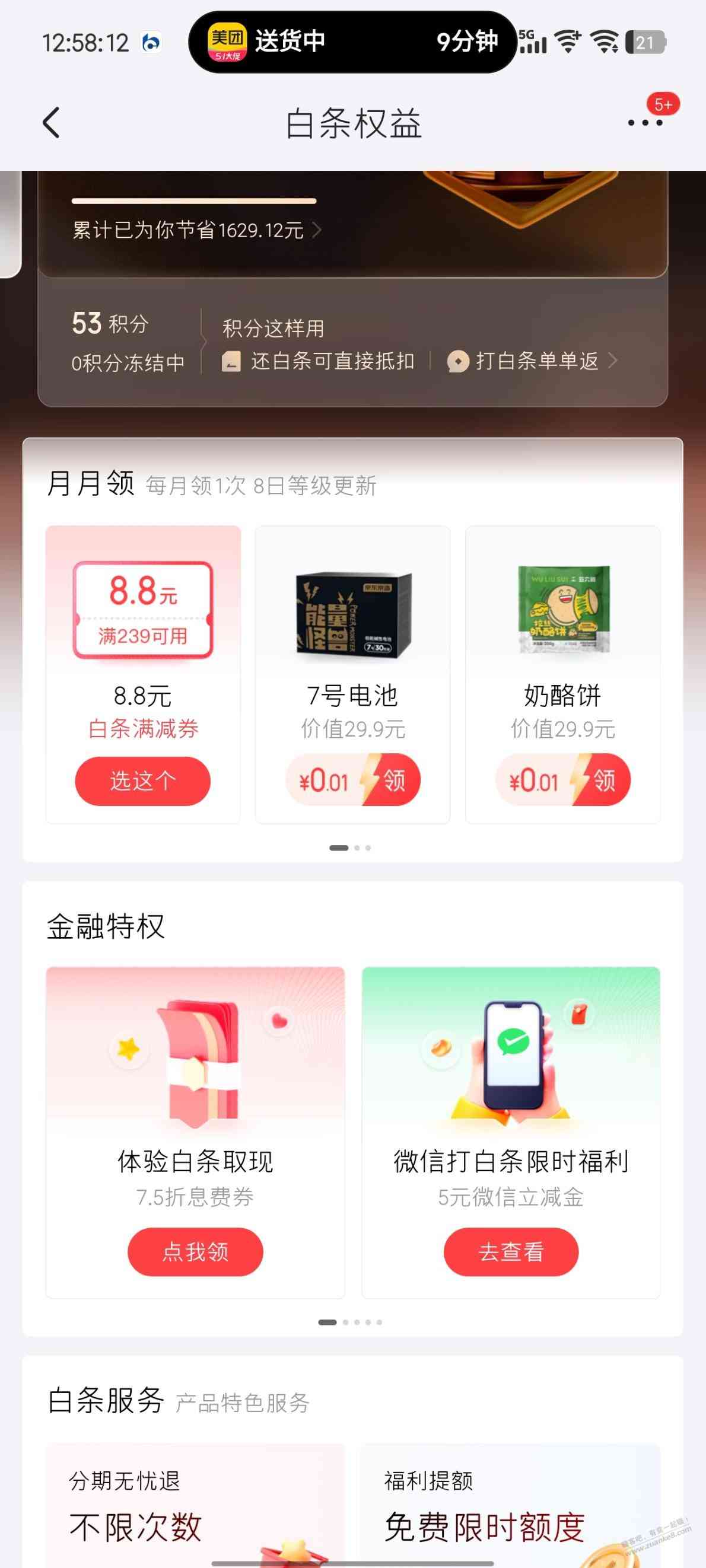Open the three-dot overflow menu
The width and height of the screenshot is (706, 1568).
click(645, 122)
